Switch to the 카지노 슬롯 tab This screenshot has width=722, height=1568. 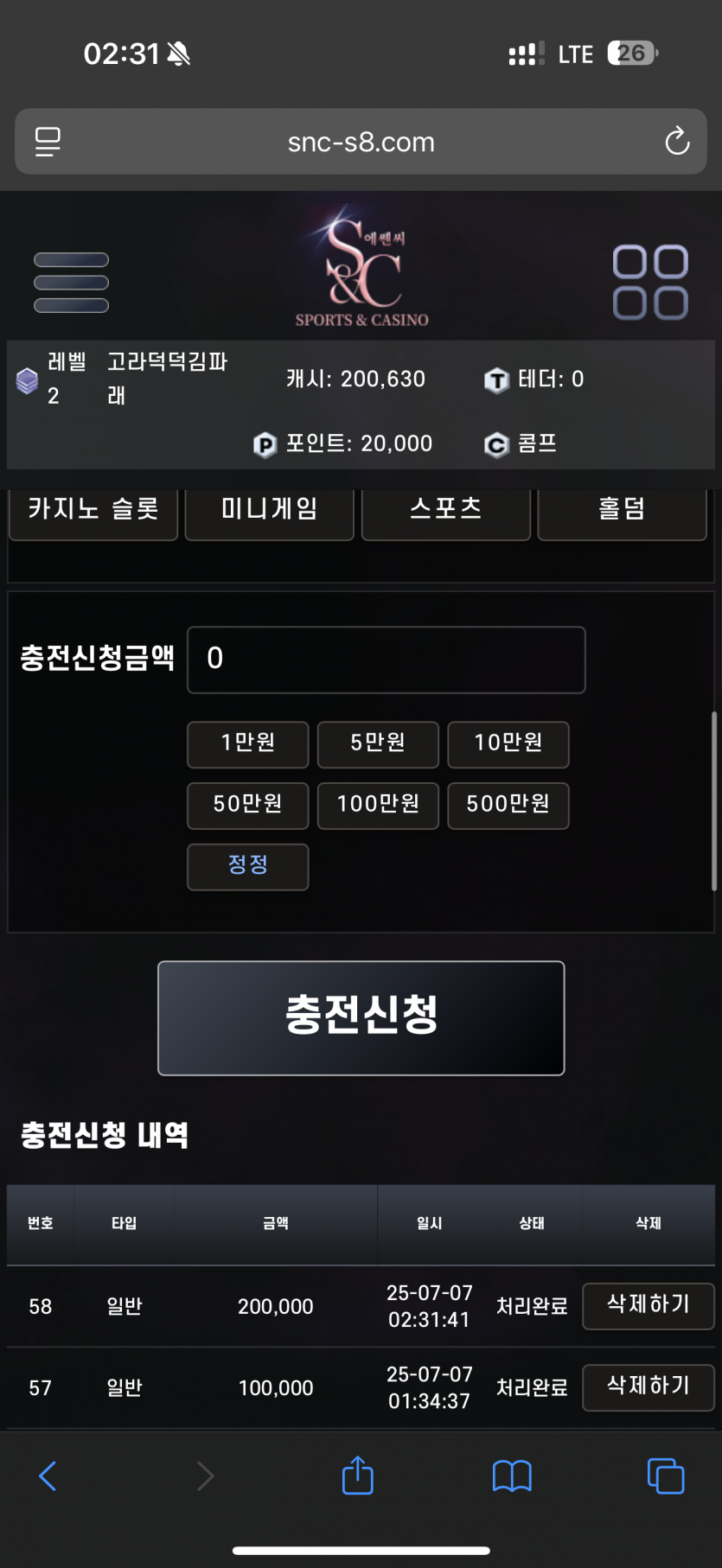93,513
